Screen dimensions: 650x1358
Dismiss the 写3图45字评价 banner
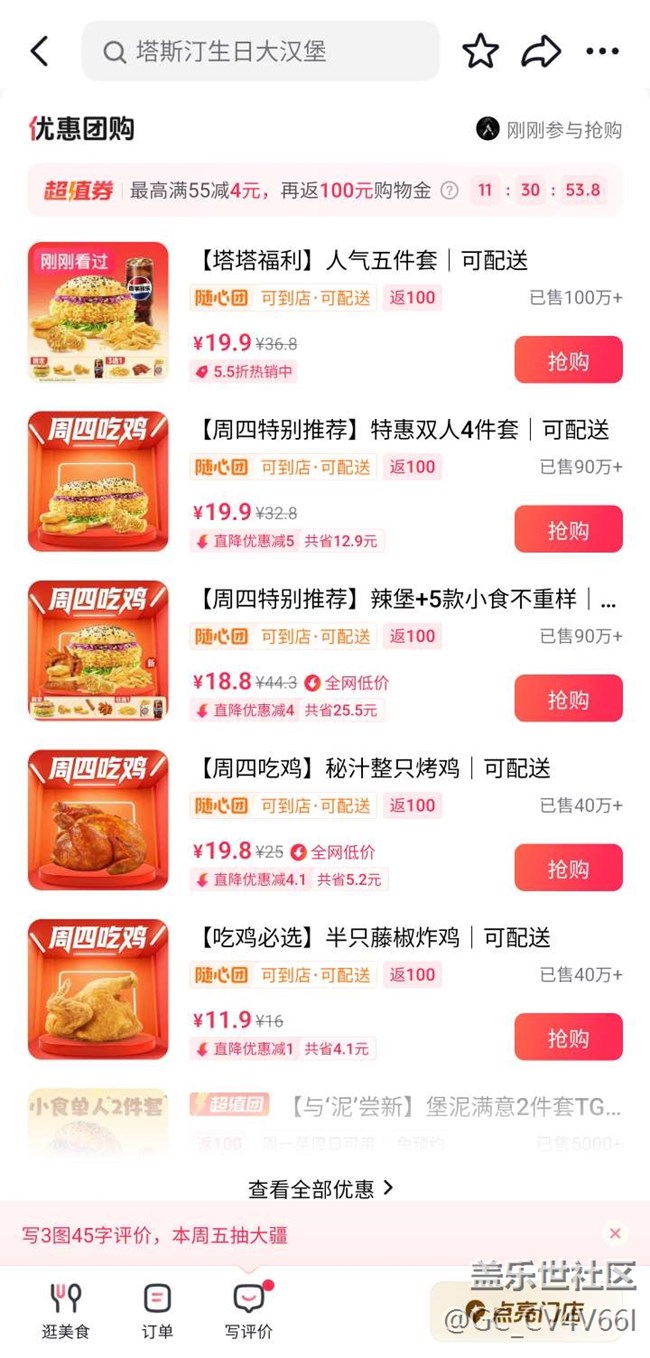[x=615, y=1234]
